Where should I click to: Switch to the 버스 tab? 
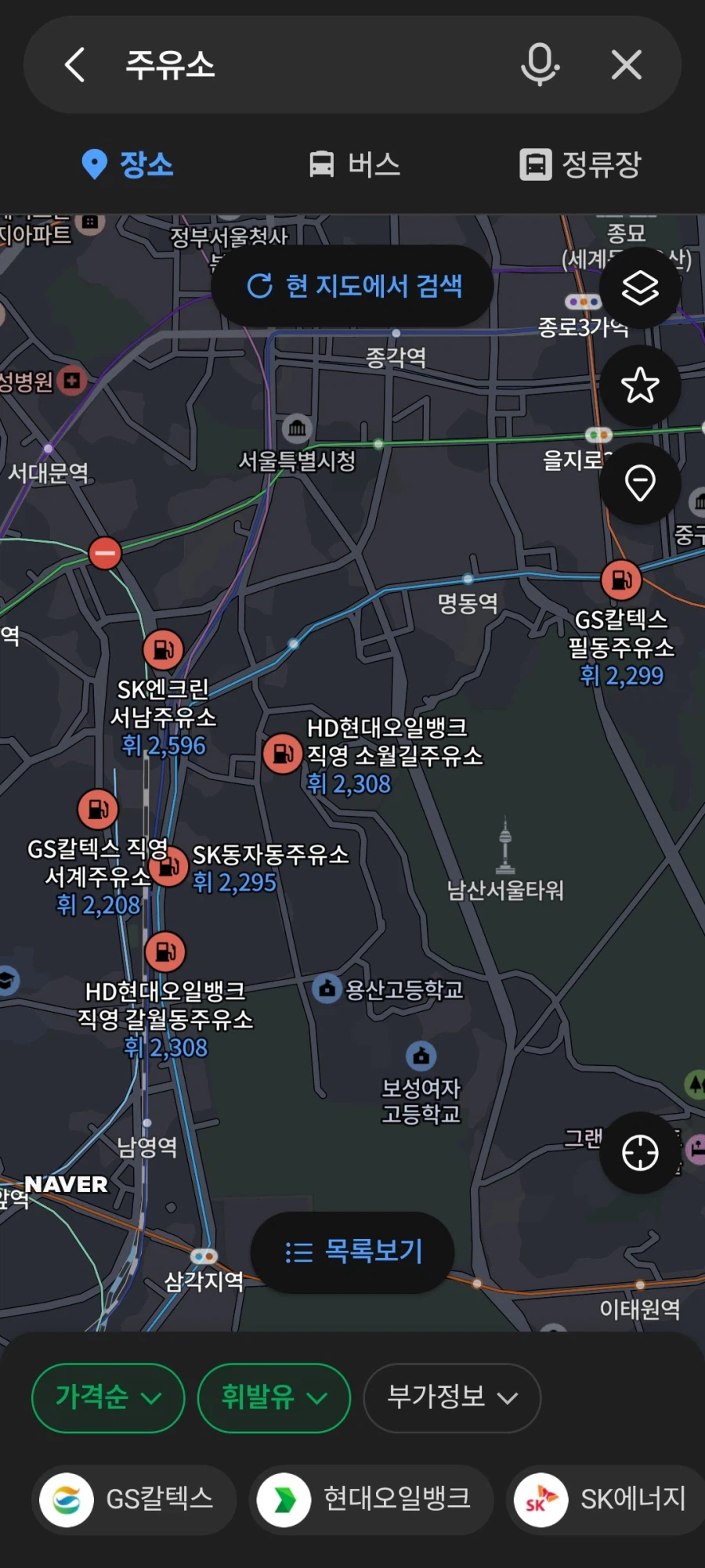pyautogui.click(x=352, y=164)
